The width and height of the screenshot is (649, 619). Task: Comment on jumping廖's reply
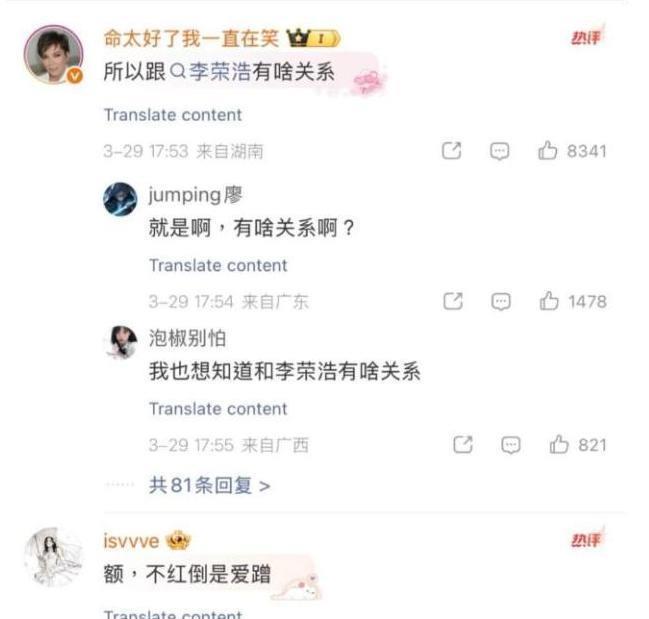tap(501, 301)
